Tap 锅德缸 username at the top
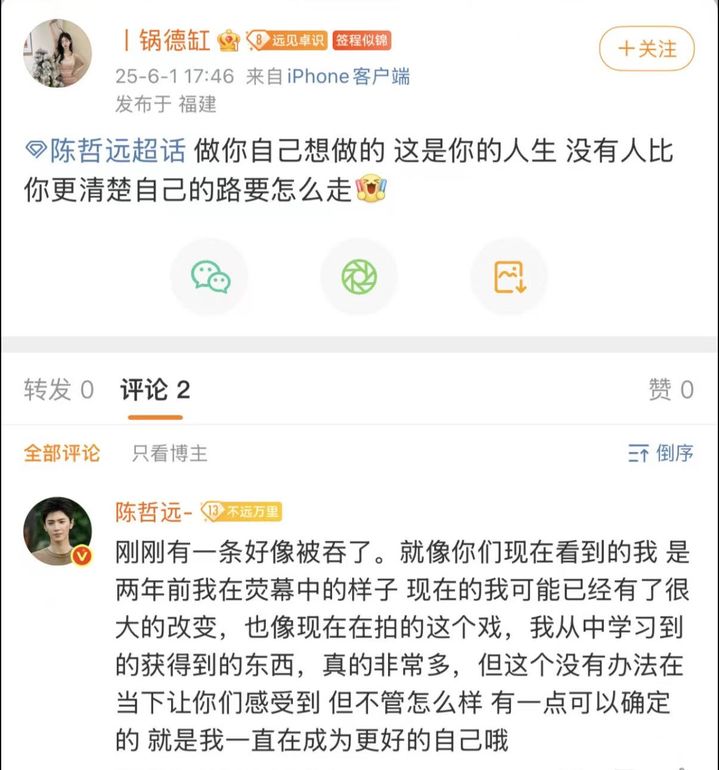Viewport: 719px width, 770px height. 172,41
